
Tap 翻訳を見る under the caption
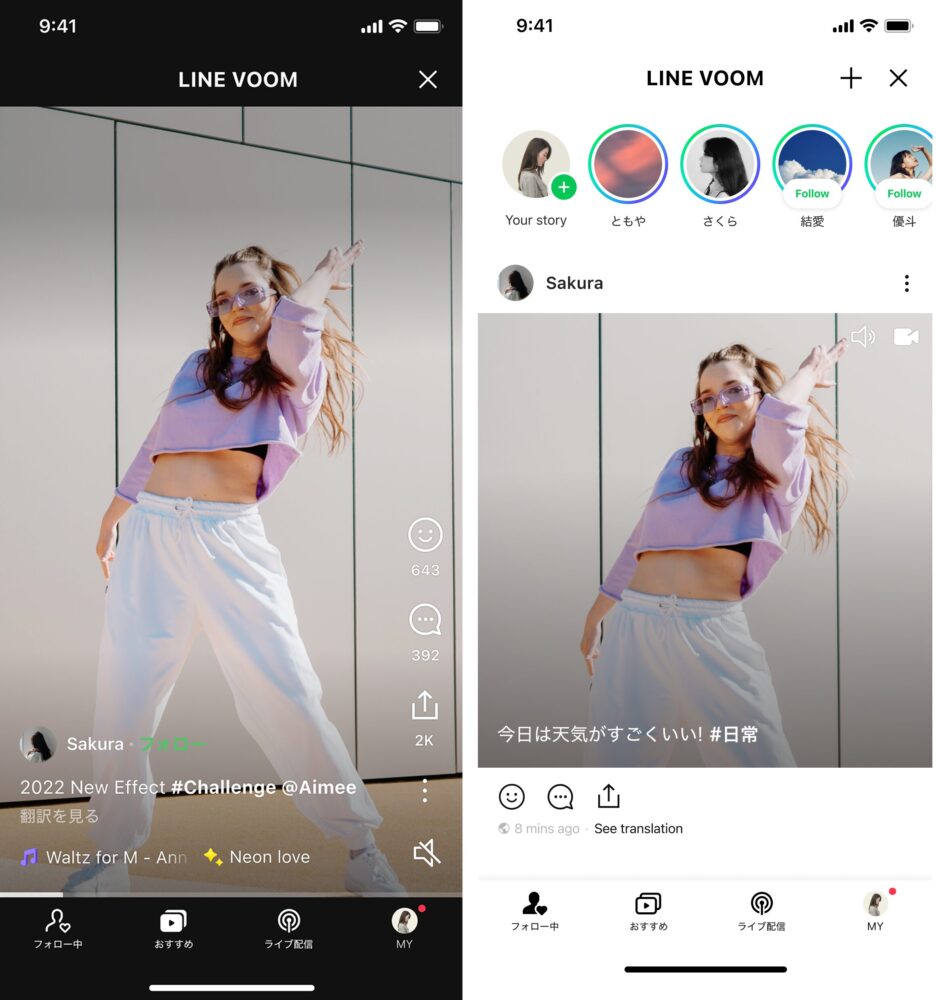(x=60, y=816)
